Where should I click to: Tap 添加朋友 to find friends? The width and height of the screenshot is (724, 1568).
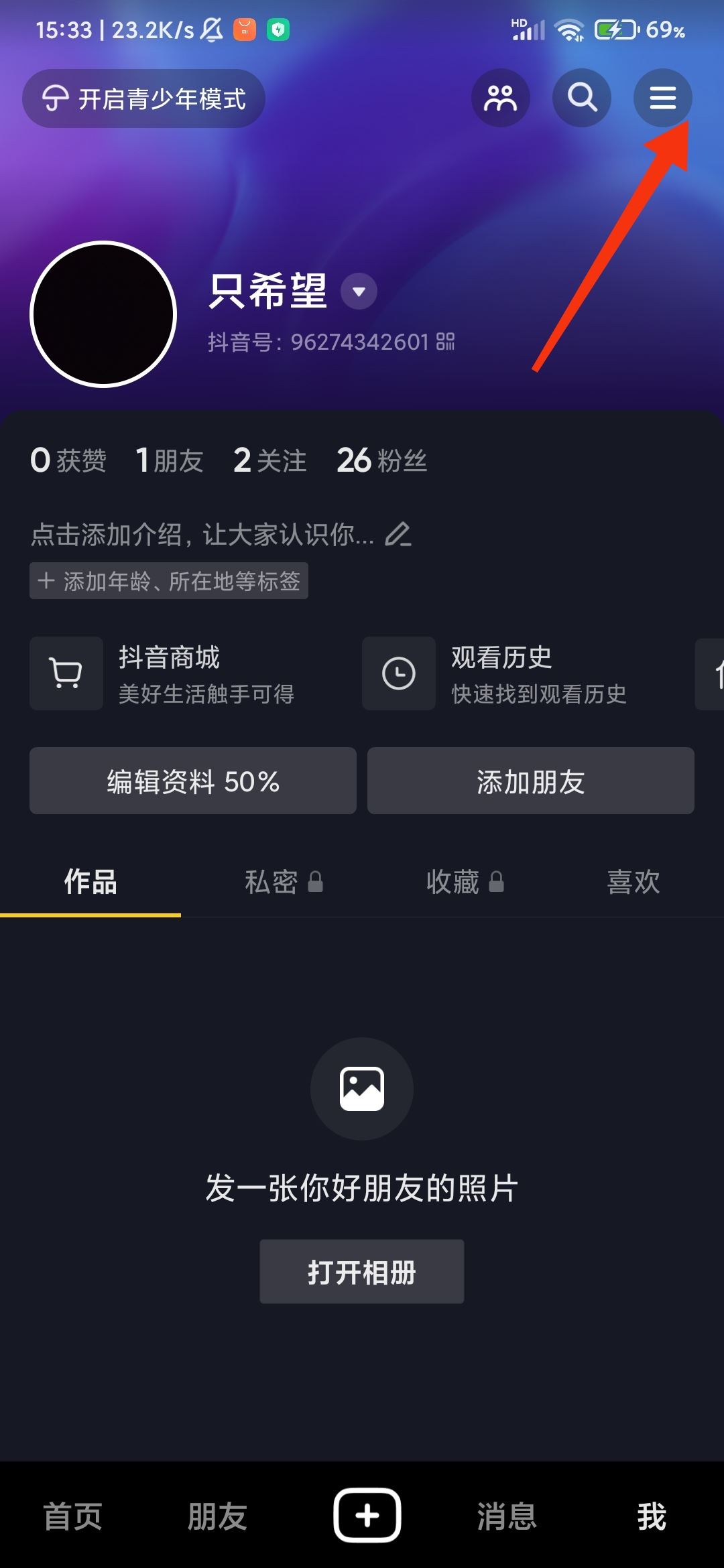pos(530,780)
